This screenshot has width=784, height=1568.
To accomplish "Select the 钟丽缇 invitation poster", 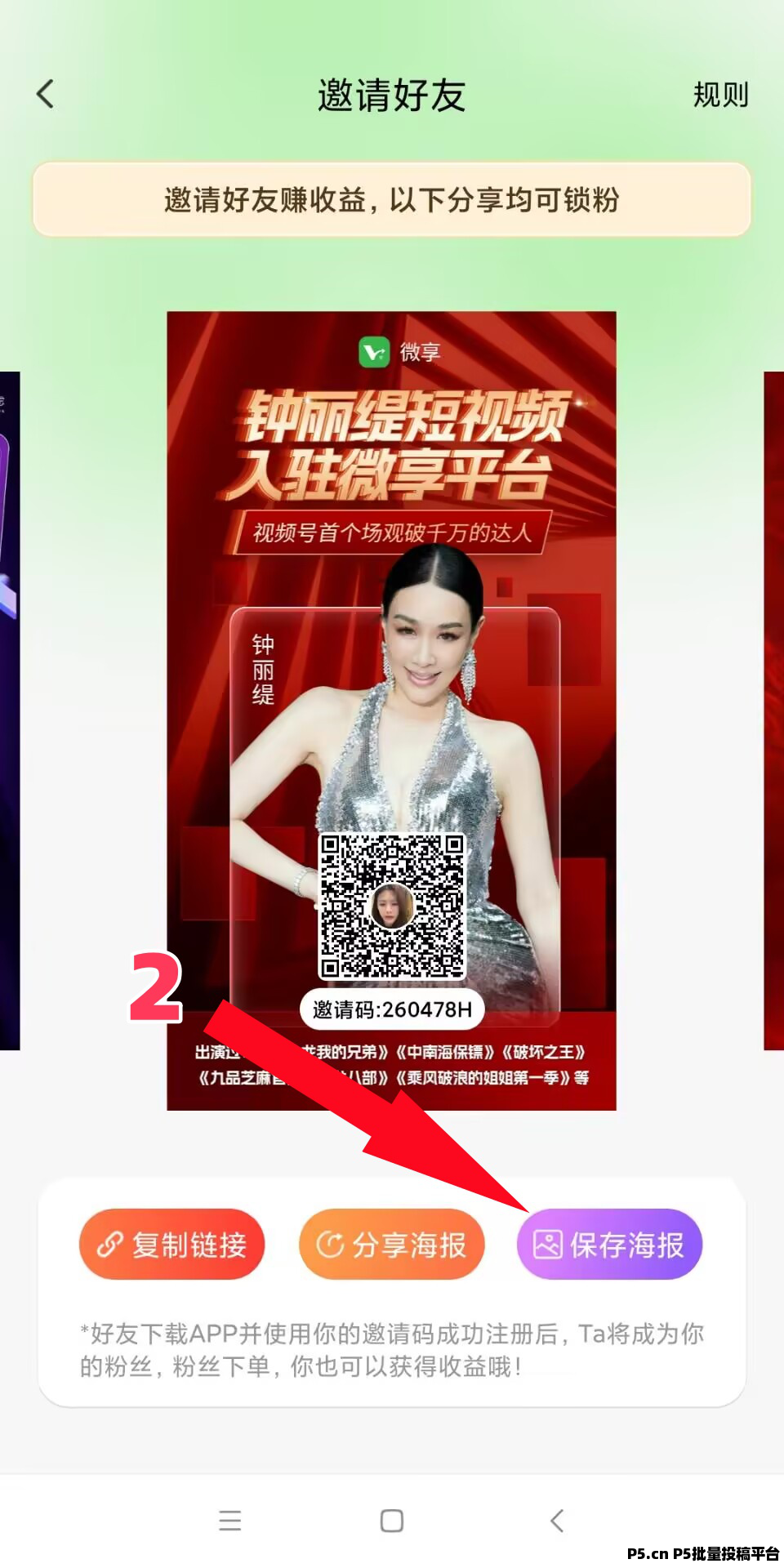I will [391, 710].
